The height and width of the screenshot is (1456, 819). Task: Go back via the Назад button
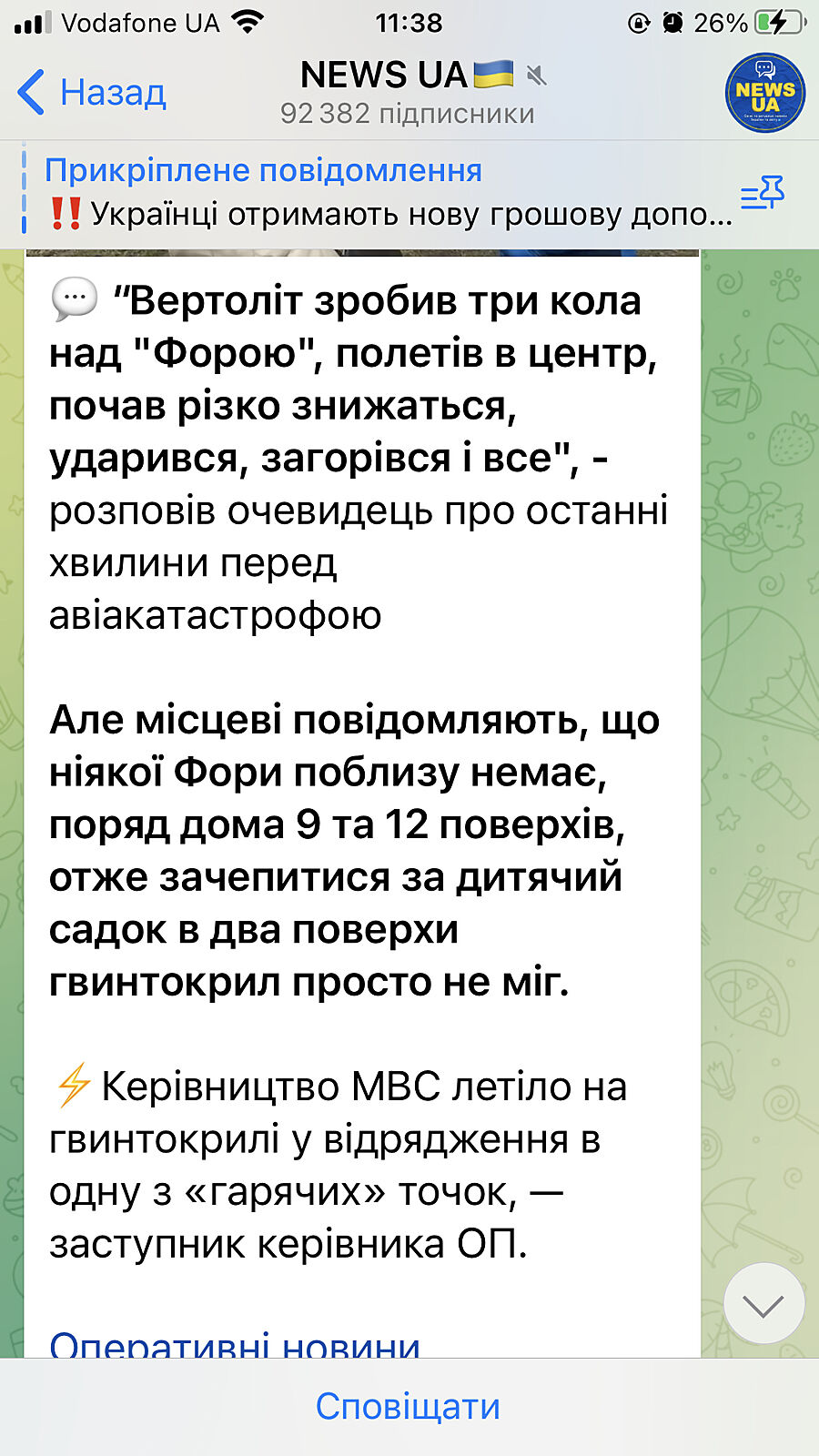[91, 93]
